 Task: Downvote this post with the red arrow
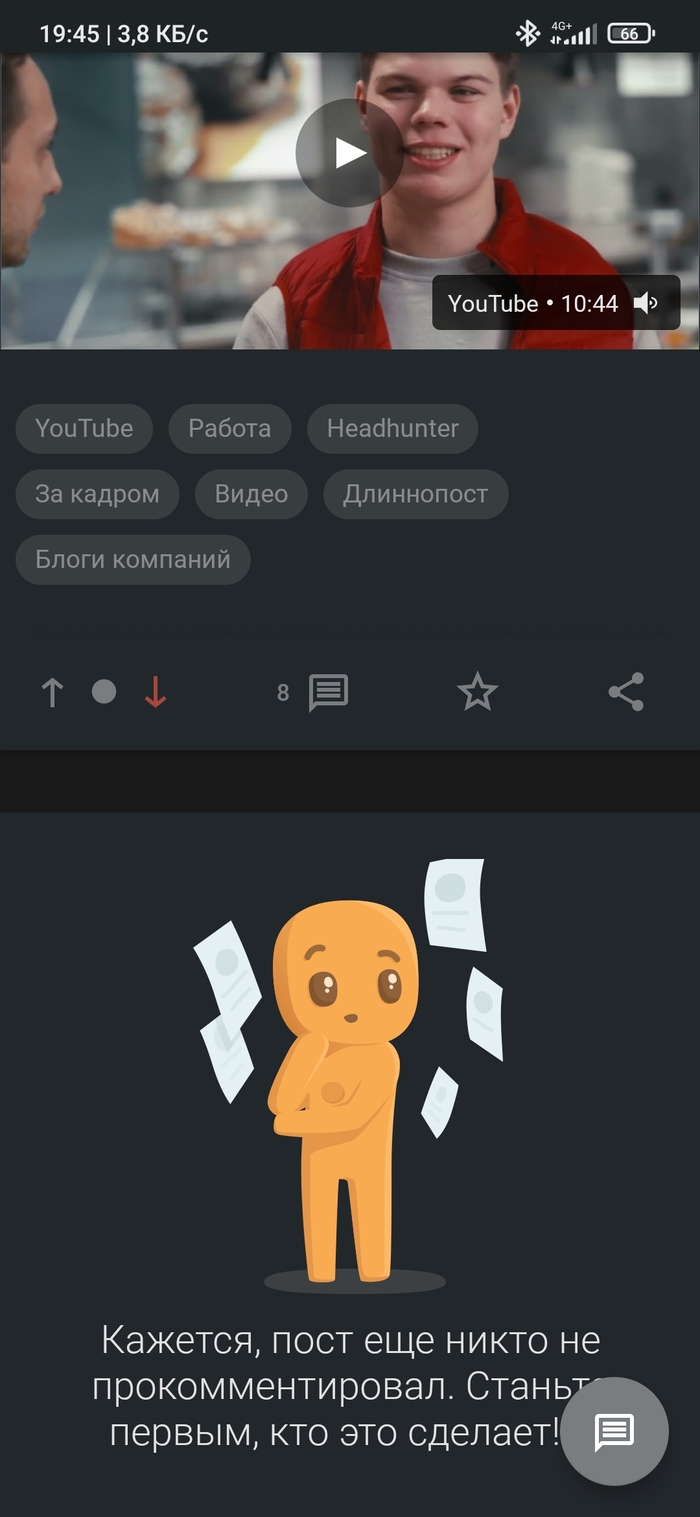155,692
